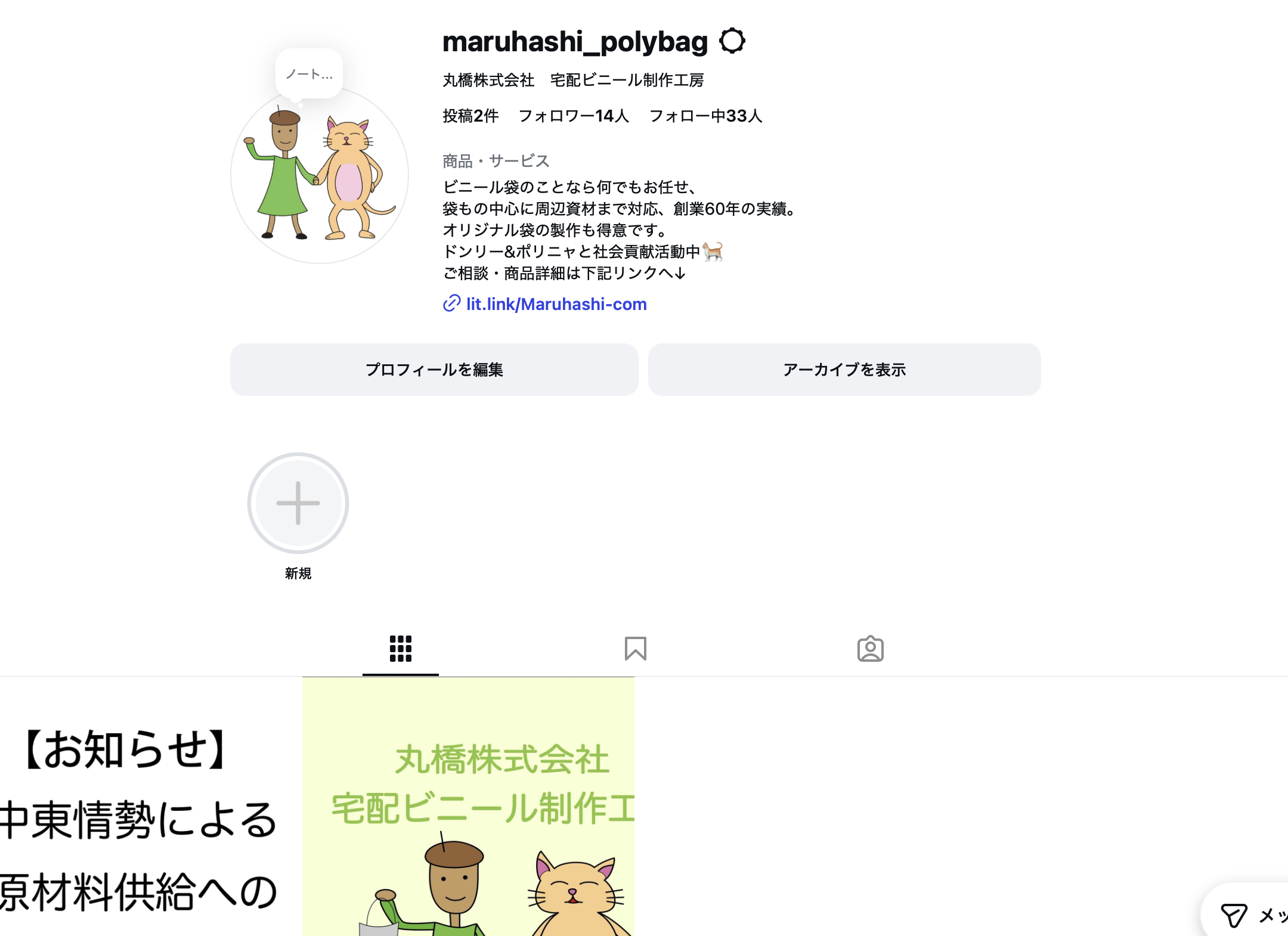Open アーカイブを表示

tap(844, 370)
